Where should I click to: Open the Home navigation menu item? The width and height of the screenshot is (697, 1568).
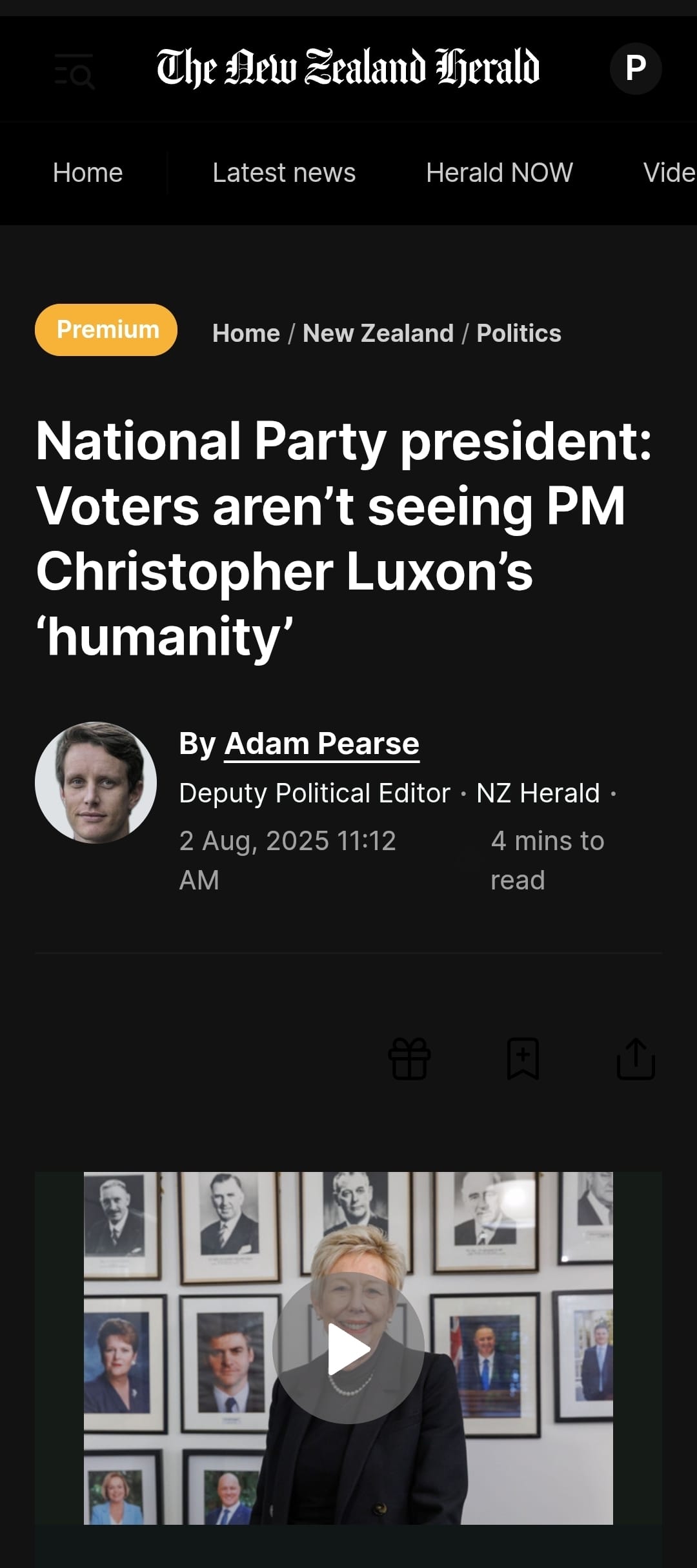88,172
